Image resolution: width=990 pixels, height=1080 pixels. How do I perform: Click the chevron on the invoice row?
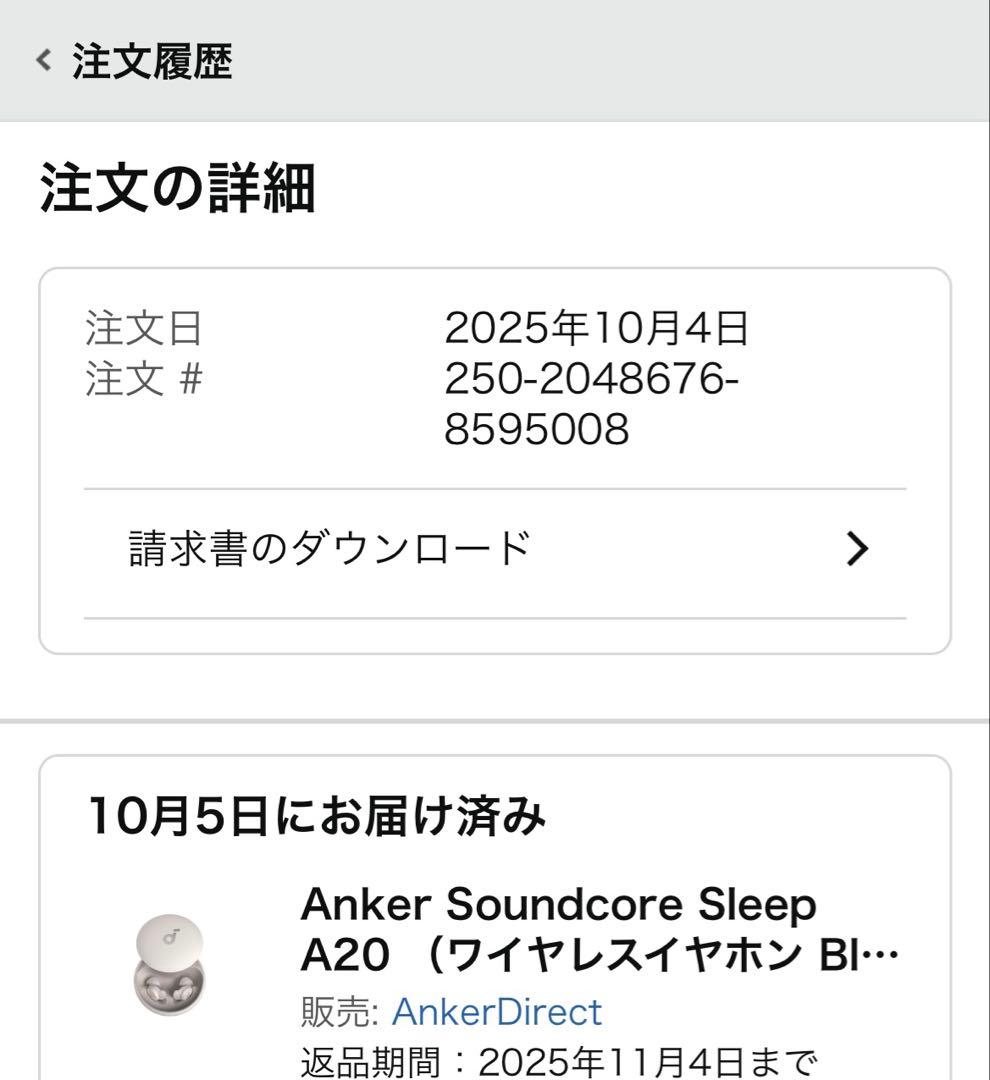point(857,546)
